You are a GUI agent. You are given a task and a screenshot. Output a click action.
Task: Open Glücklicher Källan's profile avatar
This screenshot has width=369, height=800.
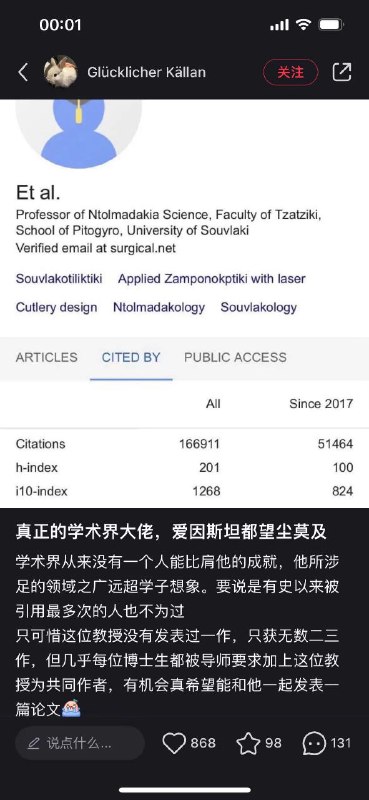point(61,72)
